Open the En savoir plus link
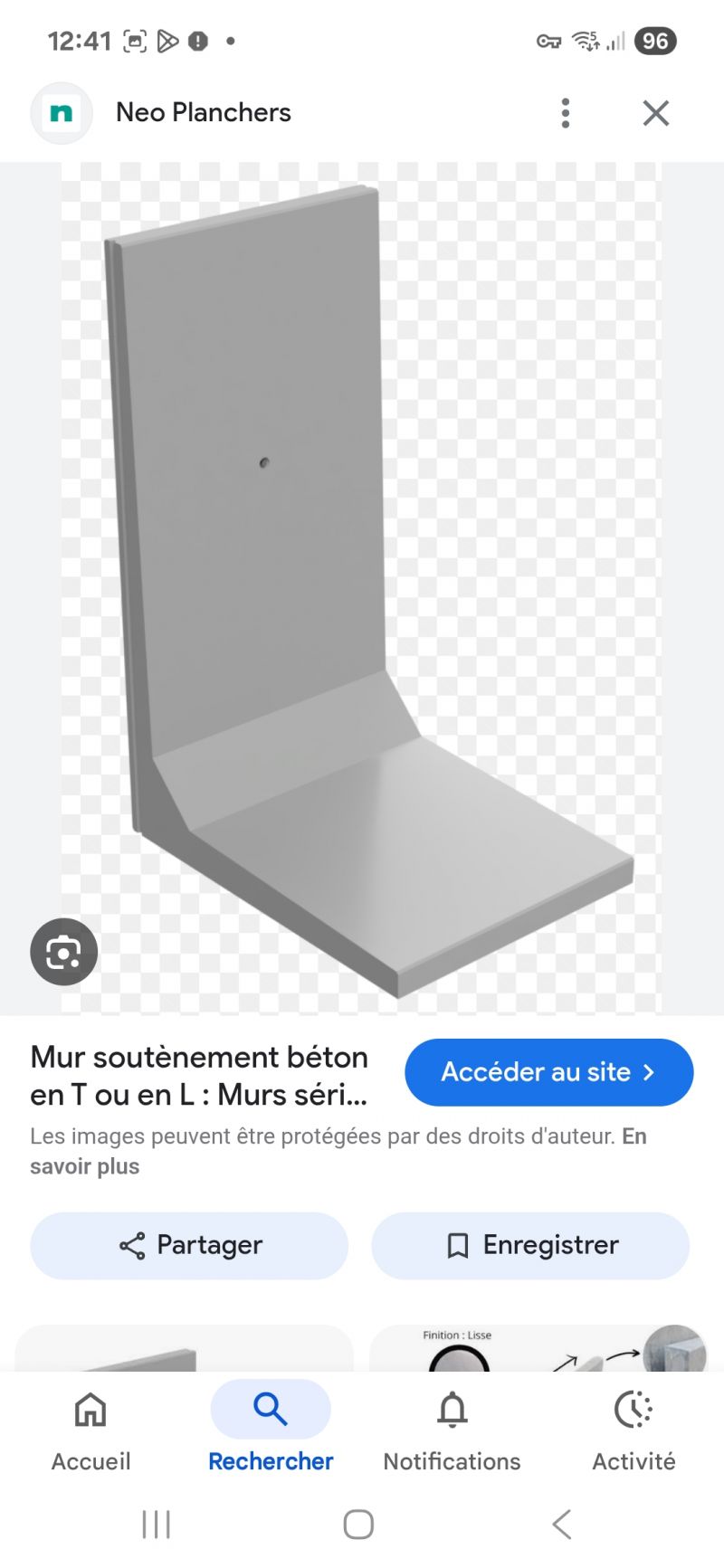 click(84, 1166)
